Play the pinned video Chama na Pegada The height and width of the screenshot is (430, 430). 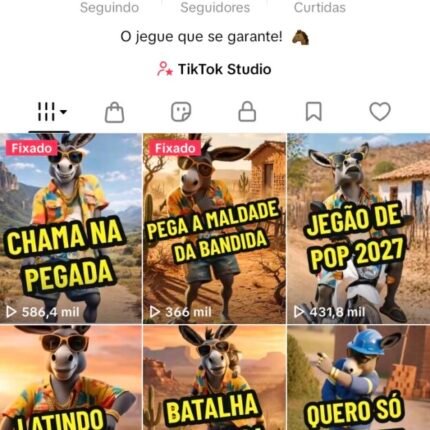point(71,228)
